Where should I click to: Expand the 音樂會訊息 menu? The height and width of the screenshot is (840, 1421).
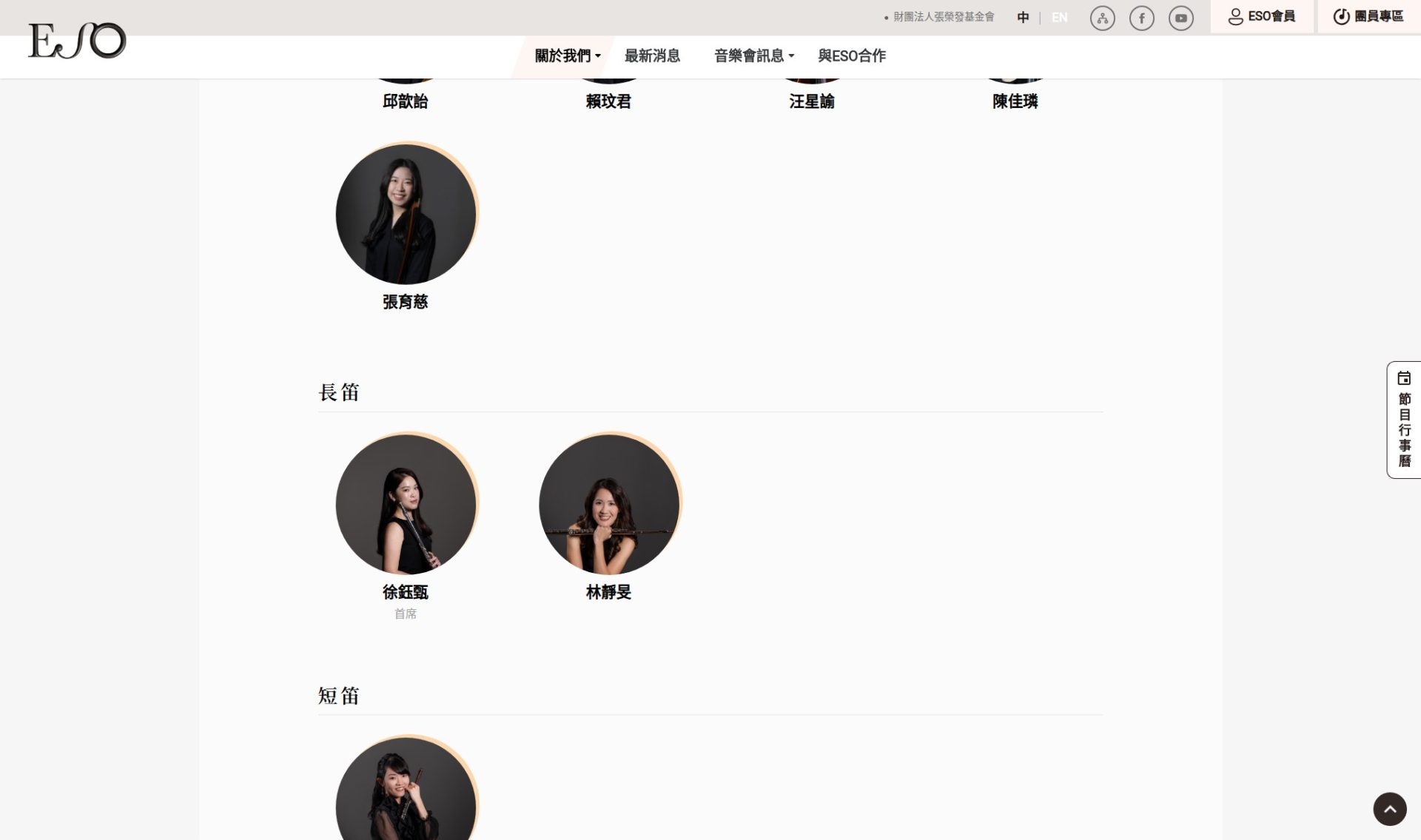[x=753, y=56]
